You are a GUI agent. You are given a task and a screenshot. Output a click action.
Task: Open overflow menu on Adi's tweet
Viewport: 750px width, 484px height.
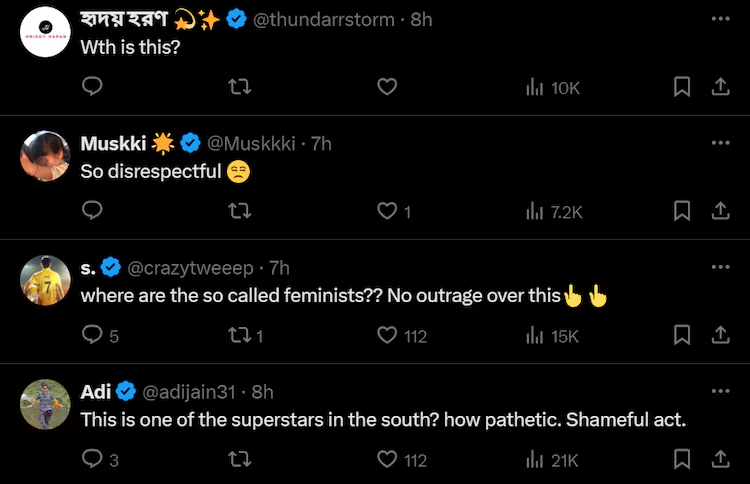pos(720,391)
